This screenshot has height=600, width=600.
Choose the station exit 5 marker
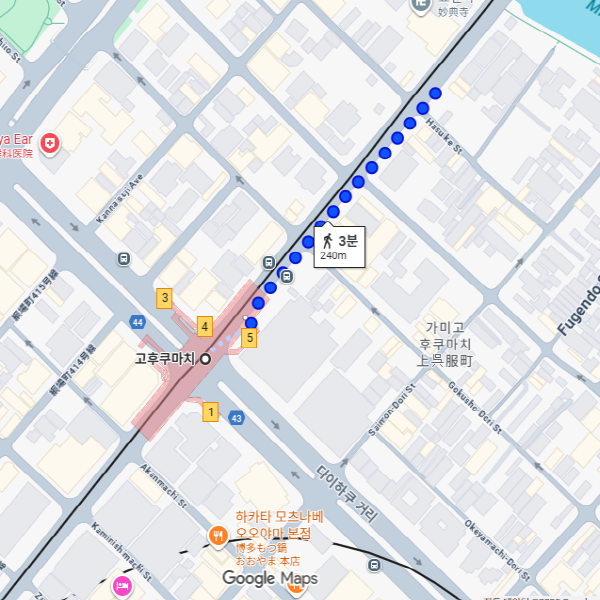point(250,338)
